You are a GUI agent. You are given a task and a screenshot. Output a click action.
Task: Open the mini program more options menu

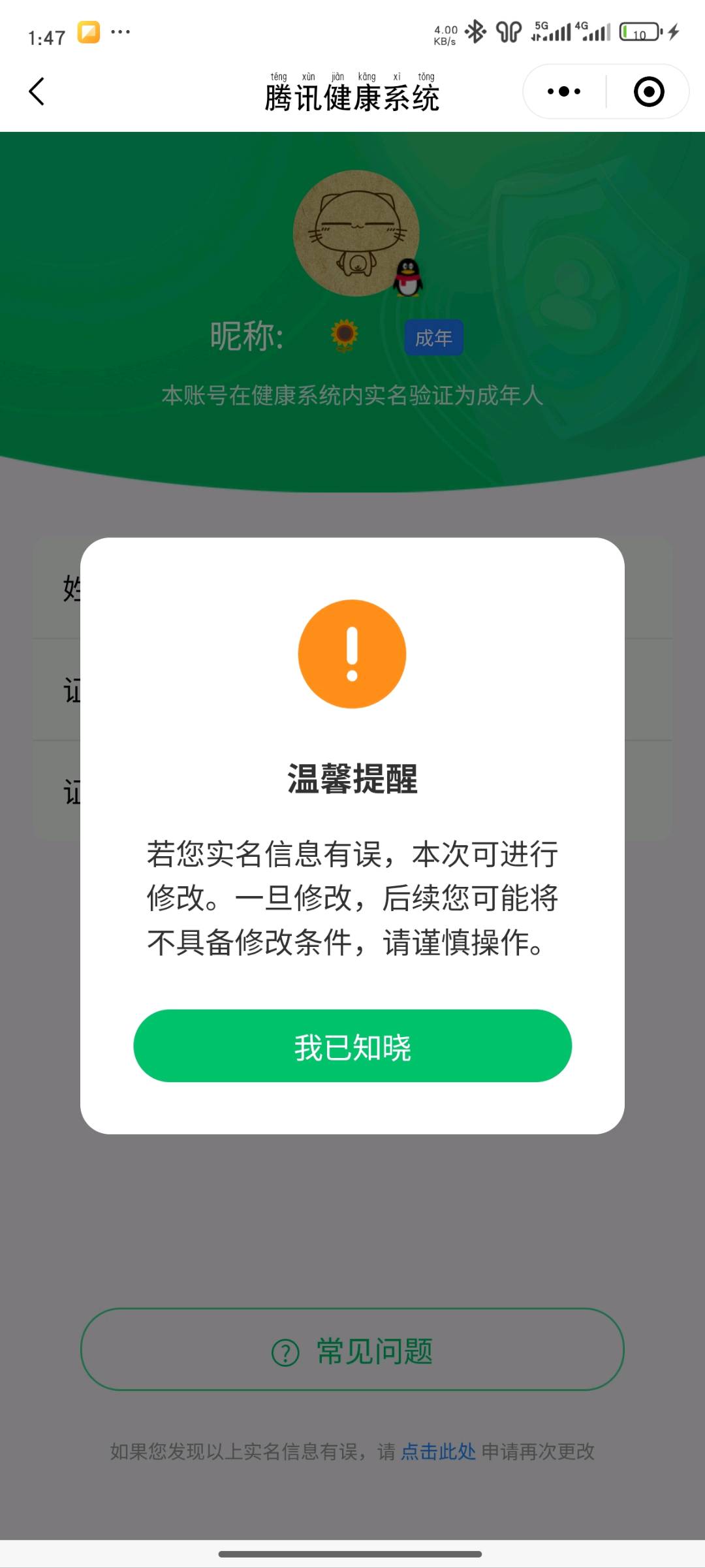[x=564, y=91]
